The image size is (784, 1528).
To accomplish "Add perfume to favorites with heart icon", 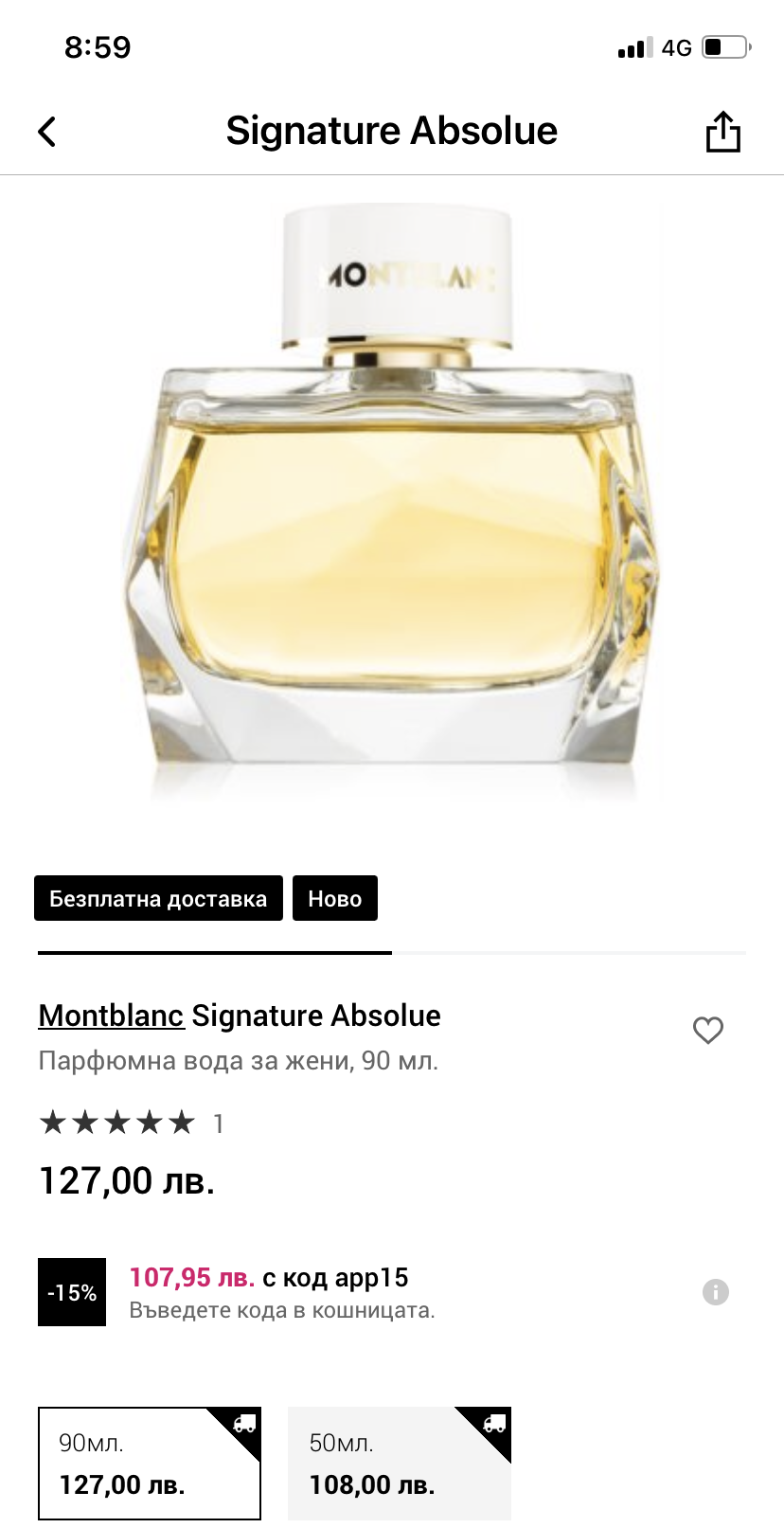I will click(707, 1030).
